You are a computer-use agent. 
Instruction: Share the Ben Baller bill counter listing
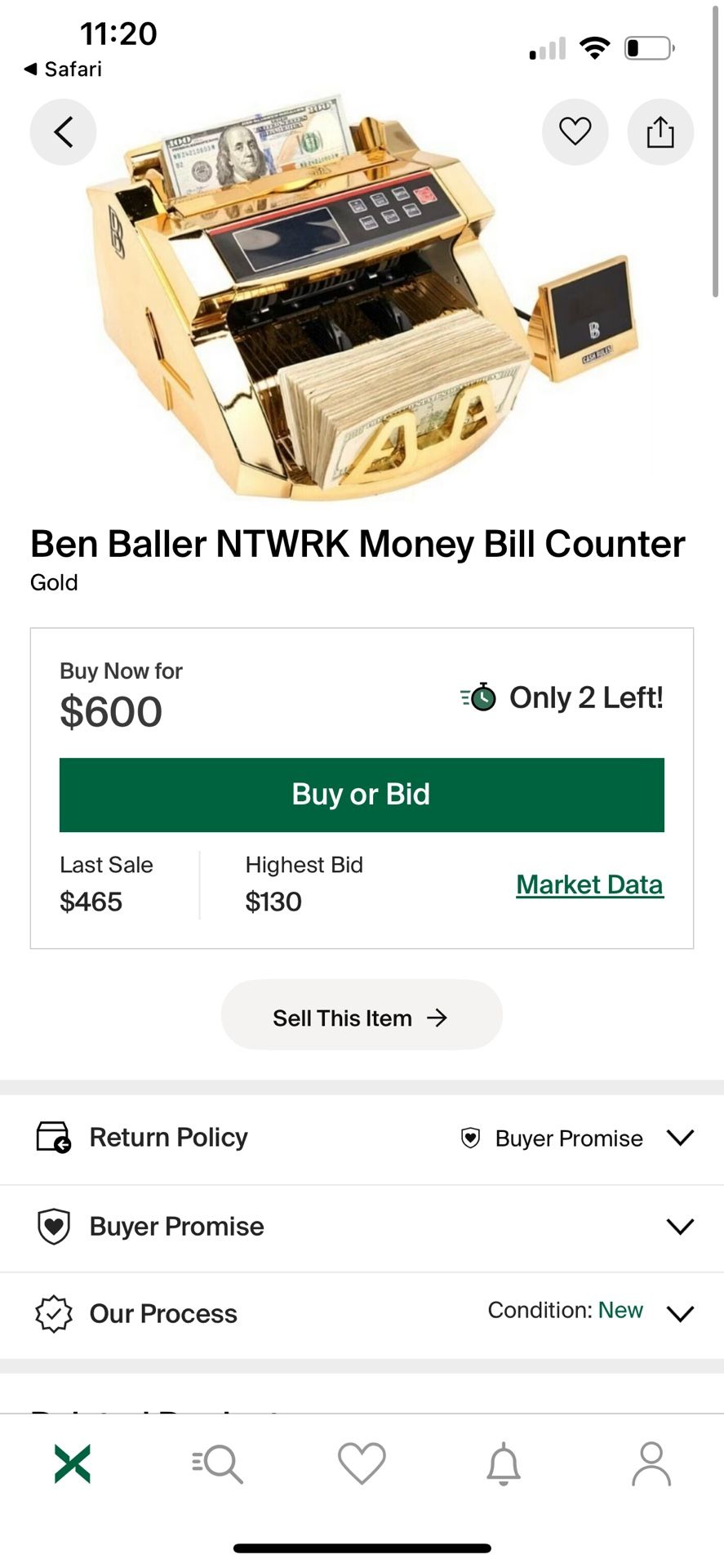(x=660, y=131)
